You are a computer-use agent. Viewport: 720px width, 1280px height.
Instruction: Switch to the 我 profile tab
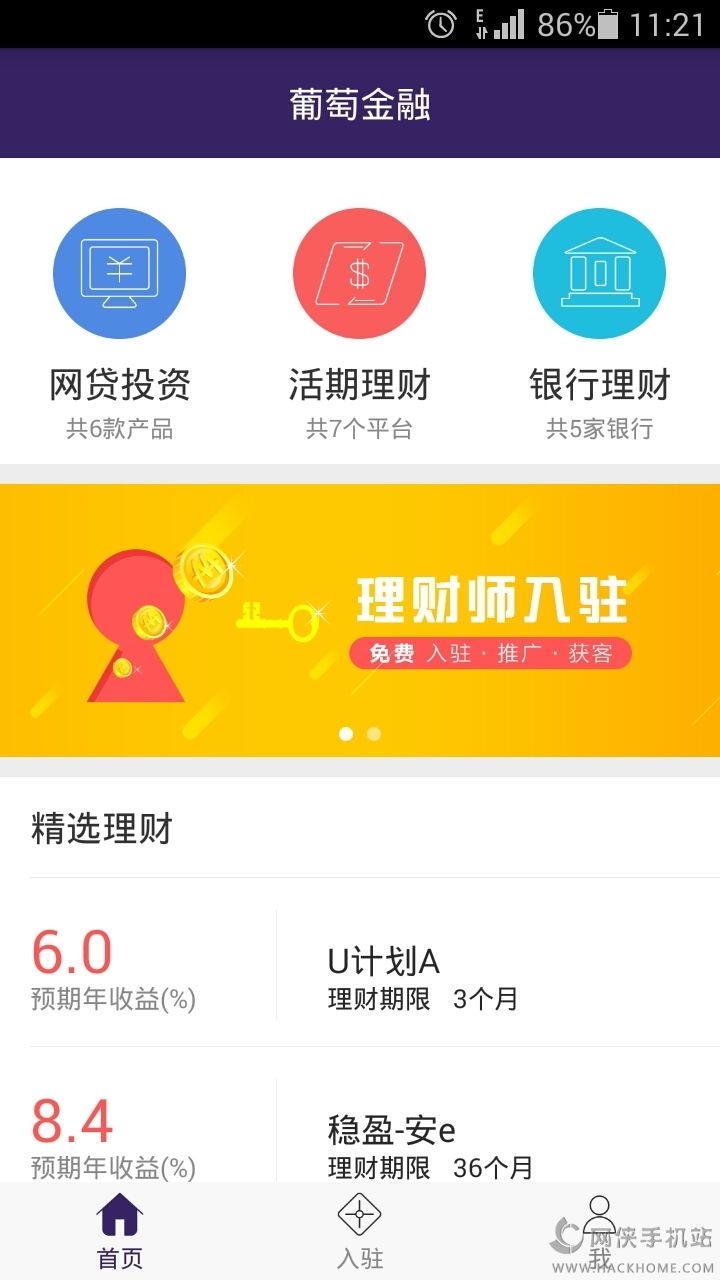[599, 1230]
